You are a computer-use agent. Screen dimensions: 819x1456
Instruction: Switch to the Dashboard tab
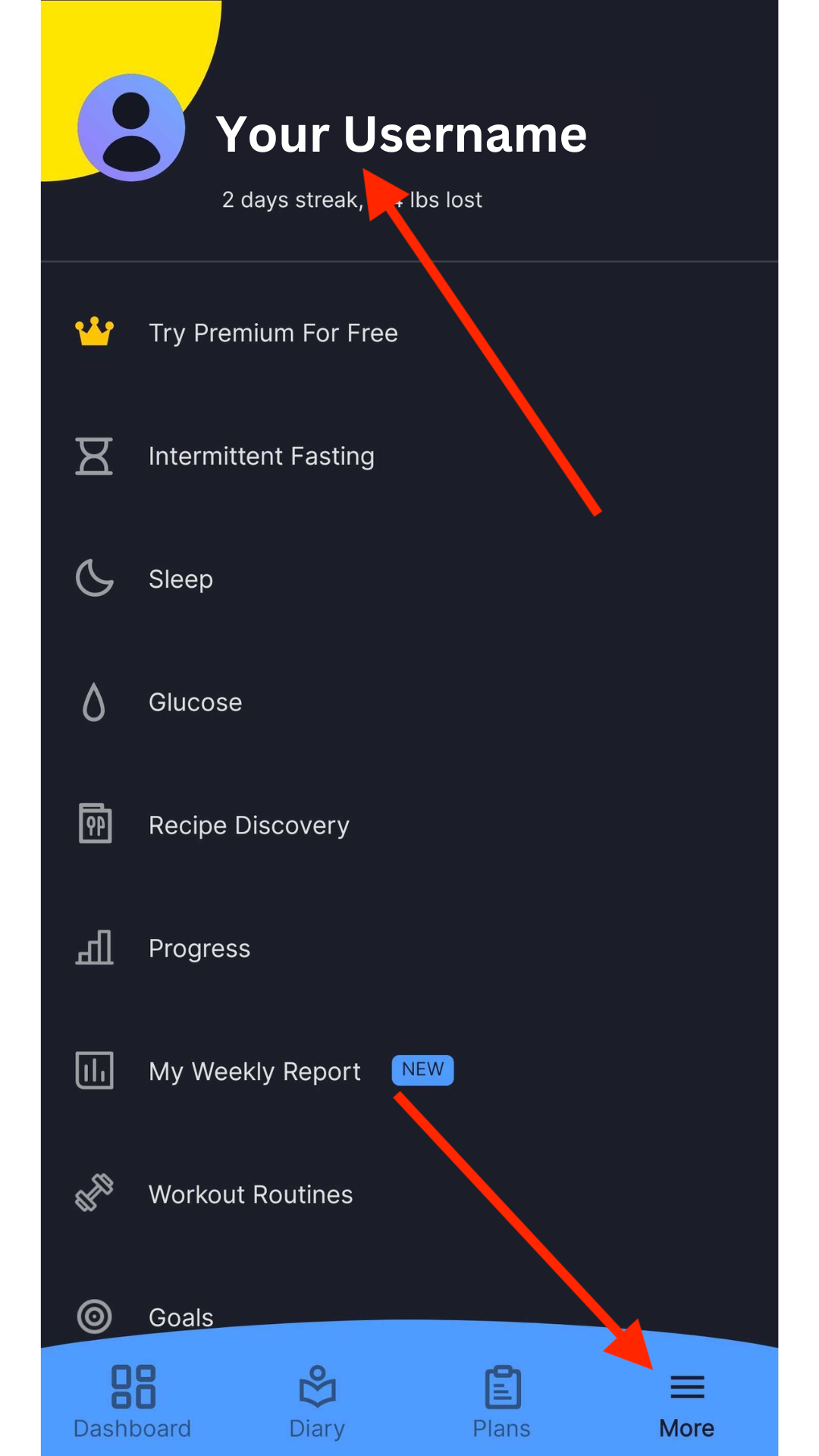coord(133,1402)
